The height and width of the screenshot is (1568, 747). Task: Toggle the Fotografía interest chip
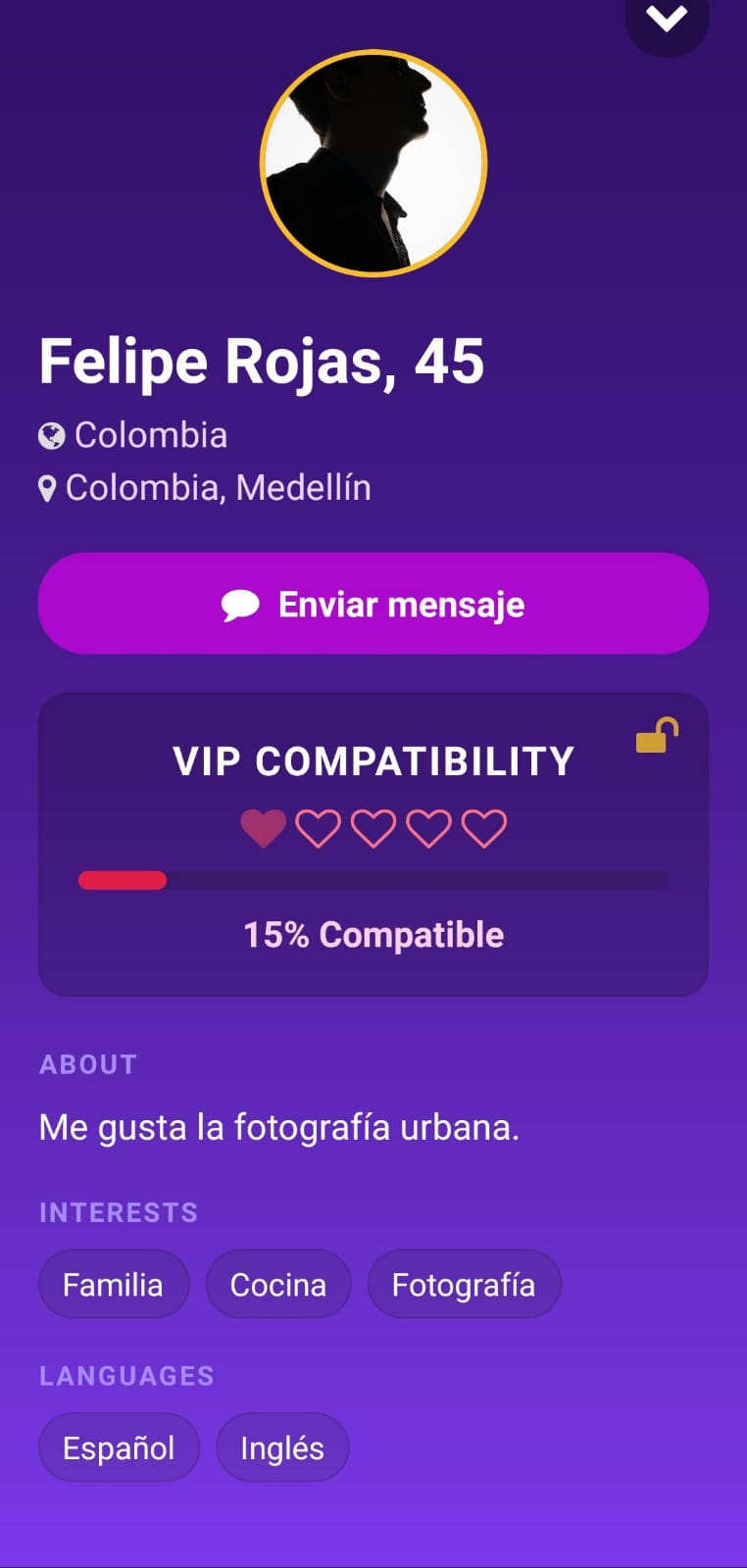465,1284
